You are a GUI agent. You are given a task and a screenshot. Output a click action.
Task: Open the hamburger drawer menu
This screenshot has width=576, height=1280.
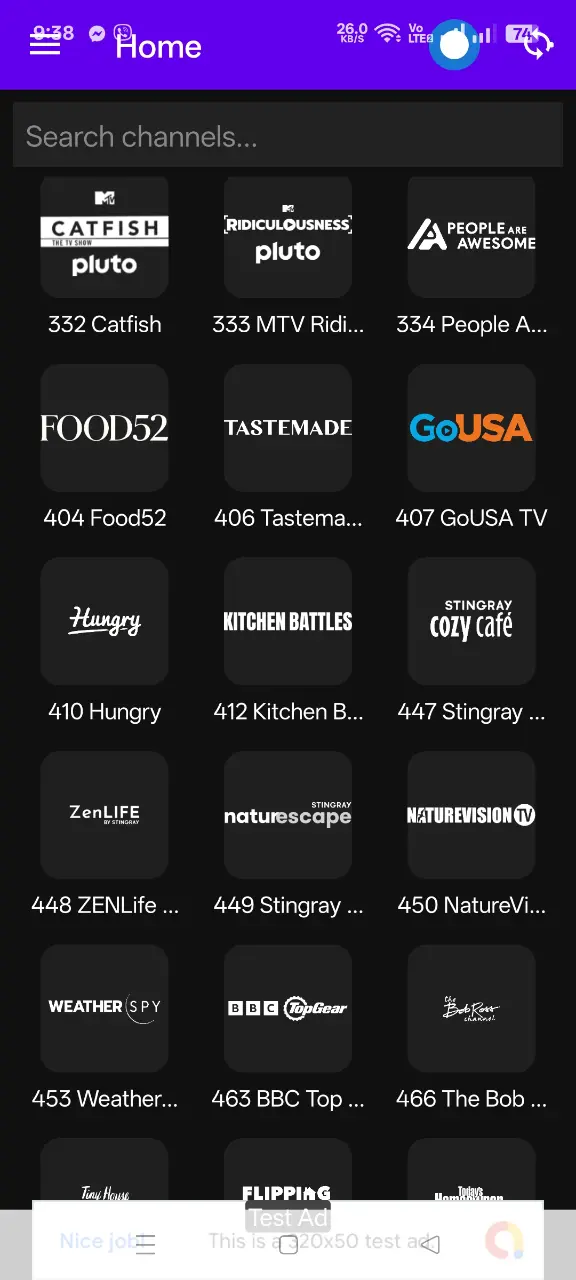coord(45,44)
